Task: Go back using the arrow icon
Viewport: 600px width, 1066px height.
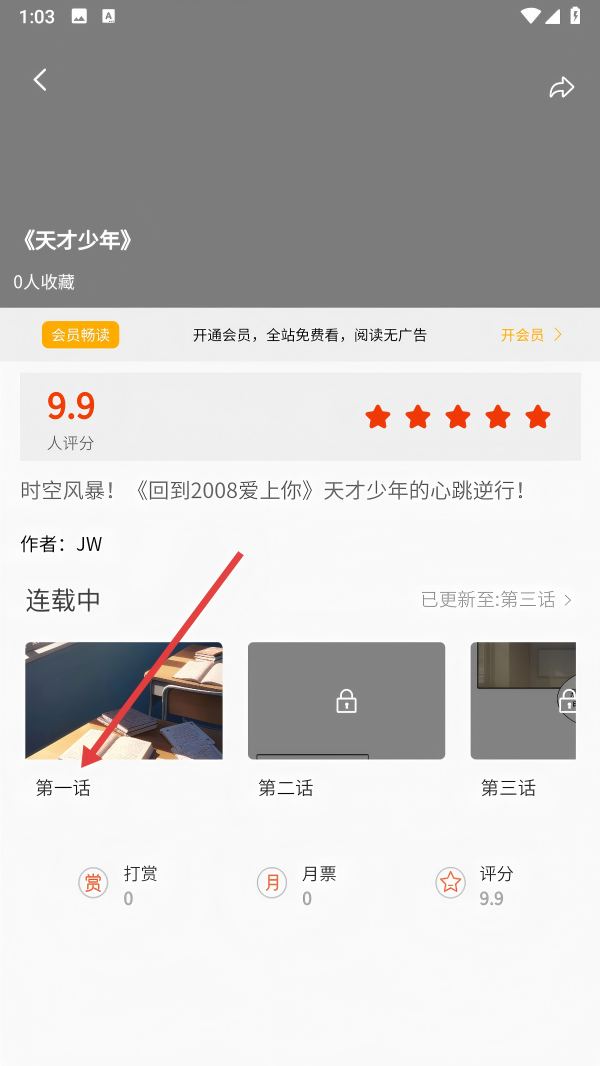Action: (40, 81)
